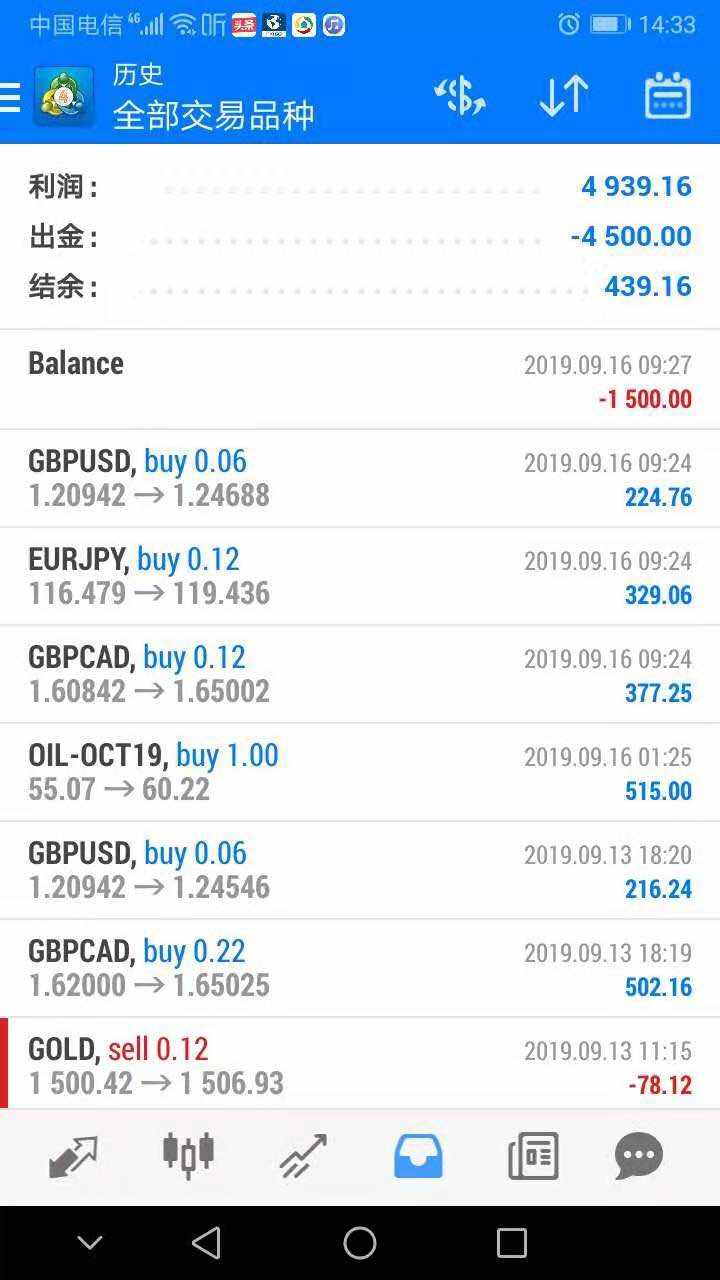Open the GBPUSD buy 0.06 trade closed at 1.24688

point(360,478)
